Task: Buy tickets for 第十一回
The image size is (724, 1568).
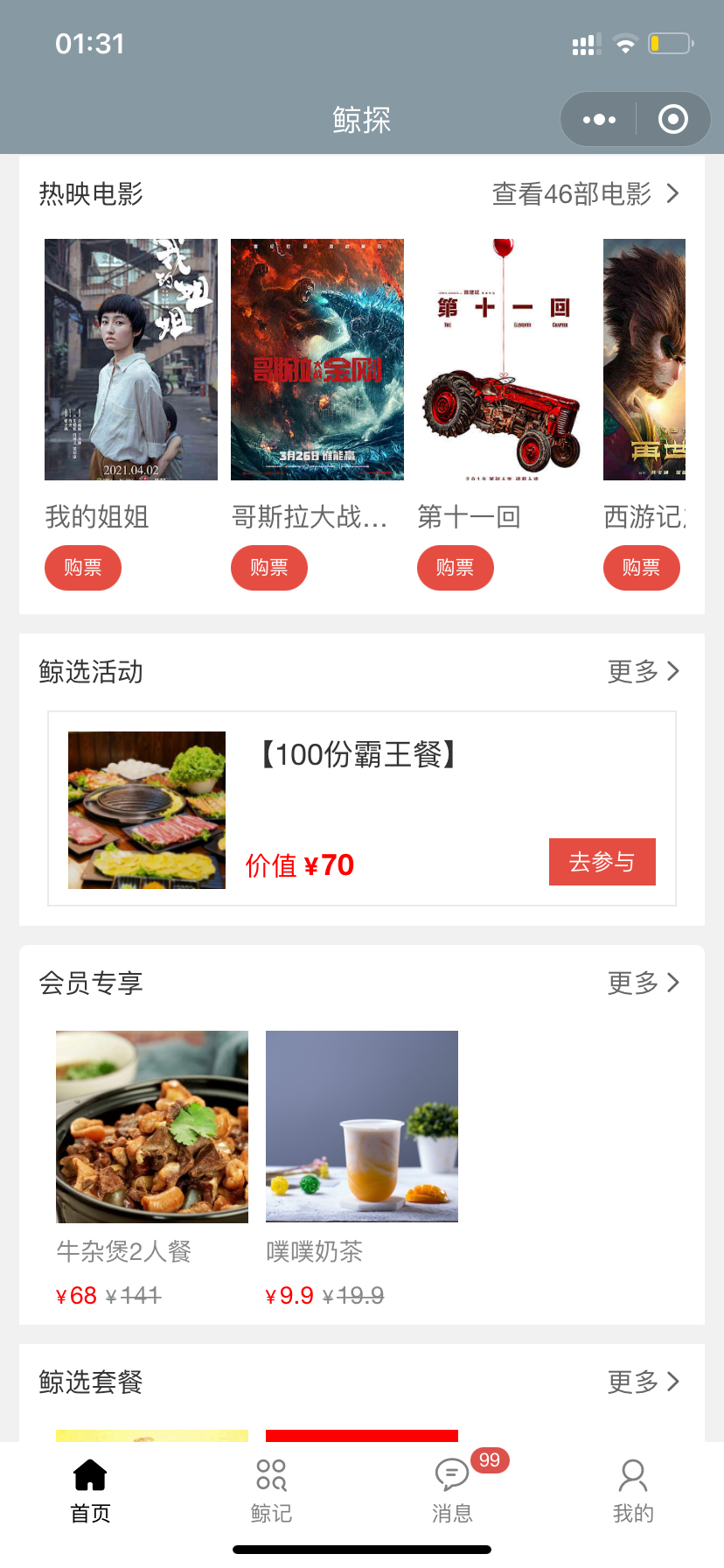Action: [456, 568]
